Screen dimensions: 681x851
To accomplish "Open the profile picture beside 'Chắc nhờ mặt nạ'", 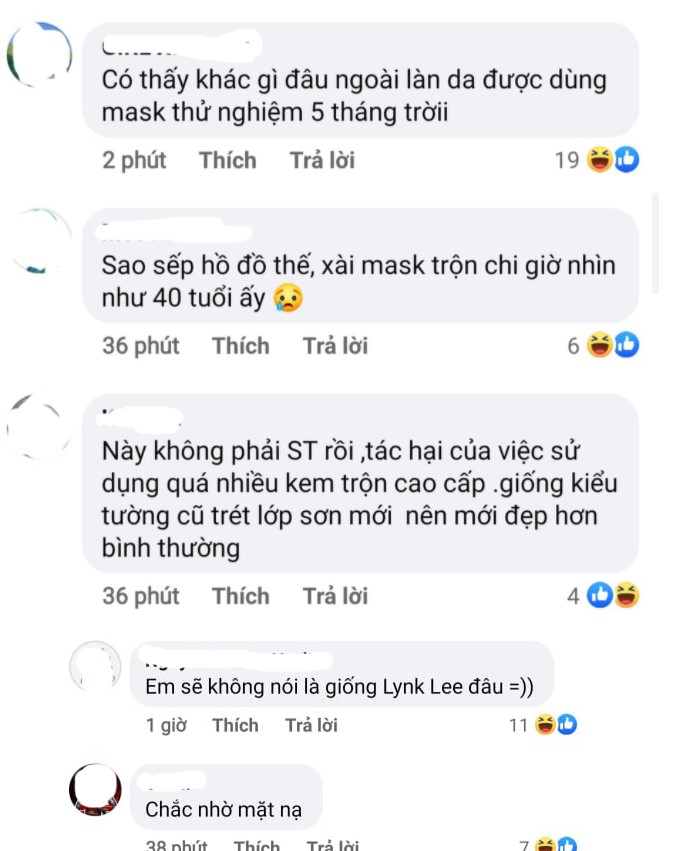I will [x=95, y=792].
